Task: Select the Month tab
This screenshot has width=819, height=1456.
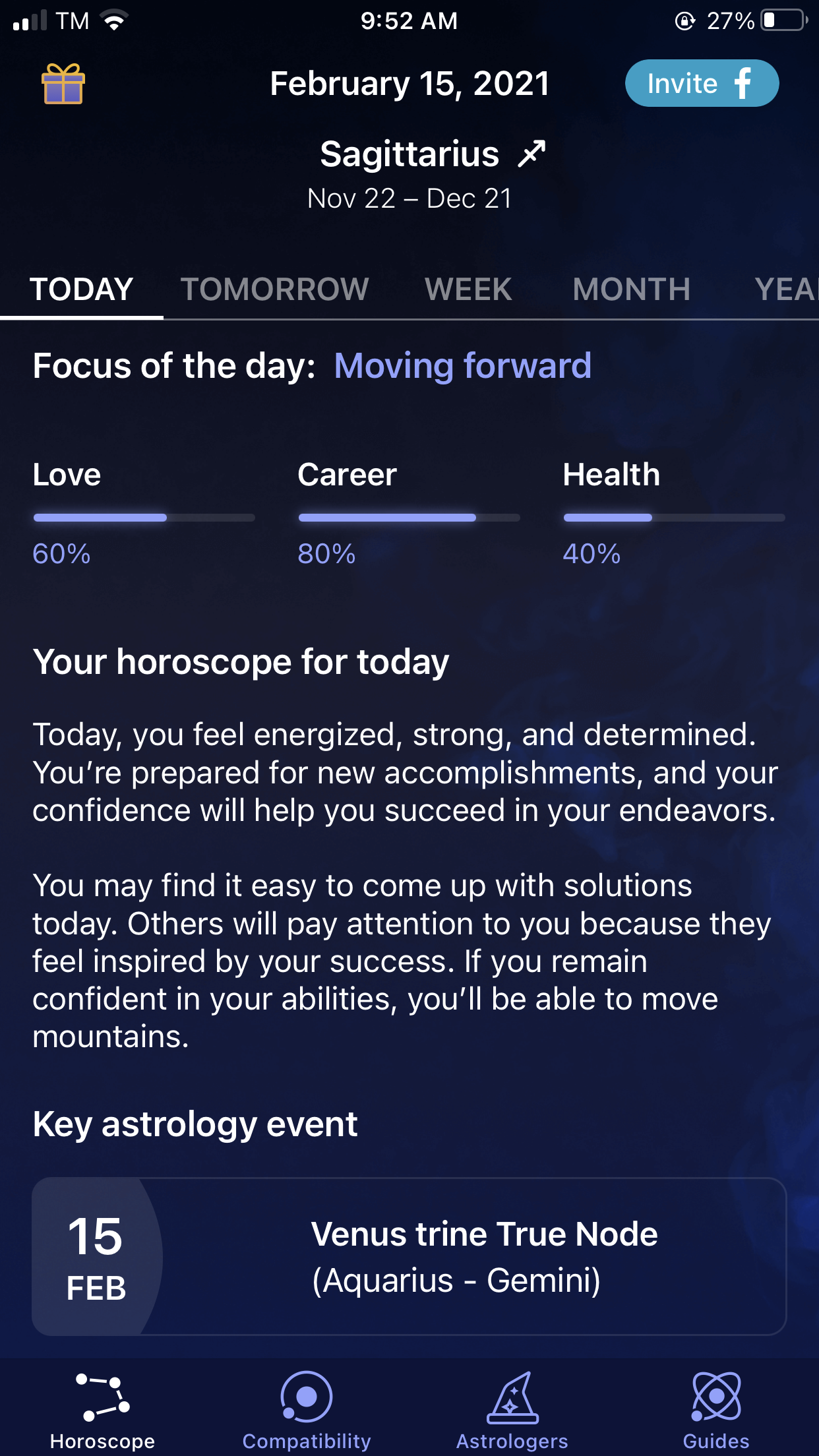Action: coord(631,289)
